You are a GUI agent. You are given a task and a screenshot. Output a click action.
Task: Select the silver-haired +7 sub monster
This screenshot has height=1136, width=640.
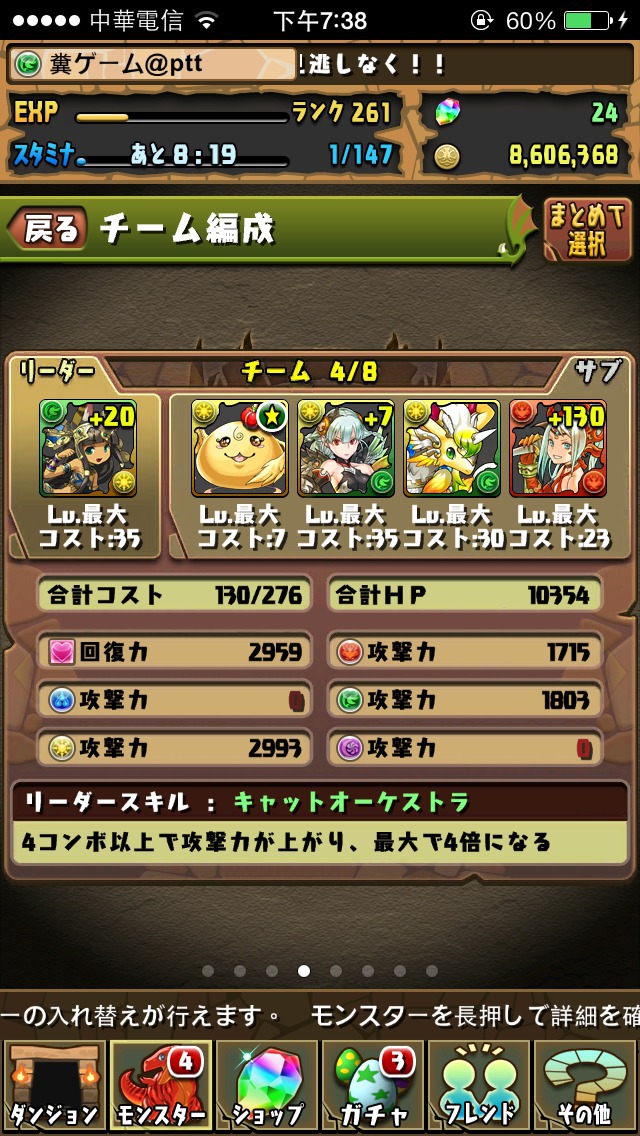346,448
